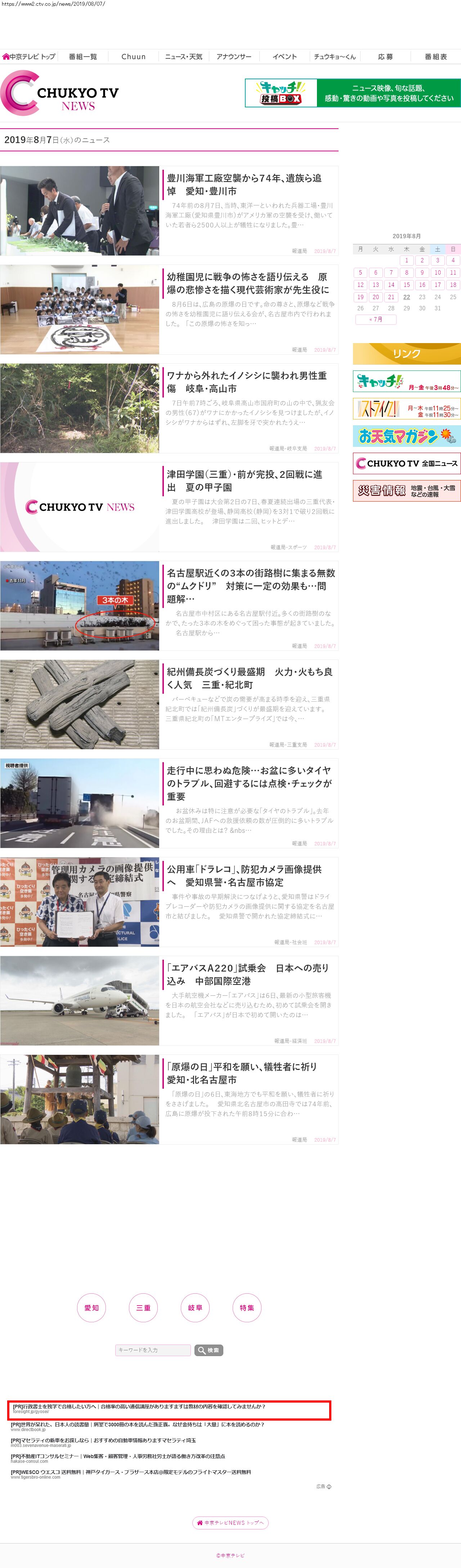Go to previous month 7月 in calendar
This screenshot has height=1568, width=461.
(376, 320)
